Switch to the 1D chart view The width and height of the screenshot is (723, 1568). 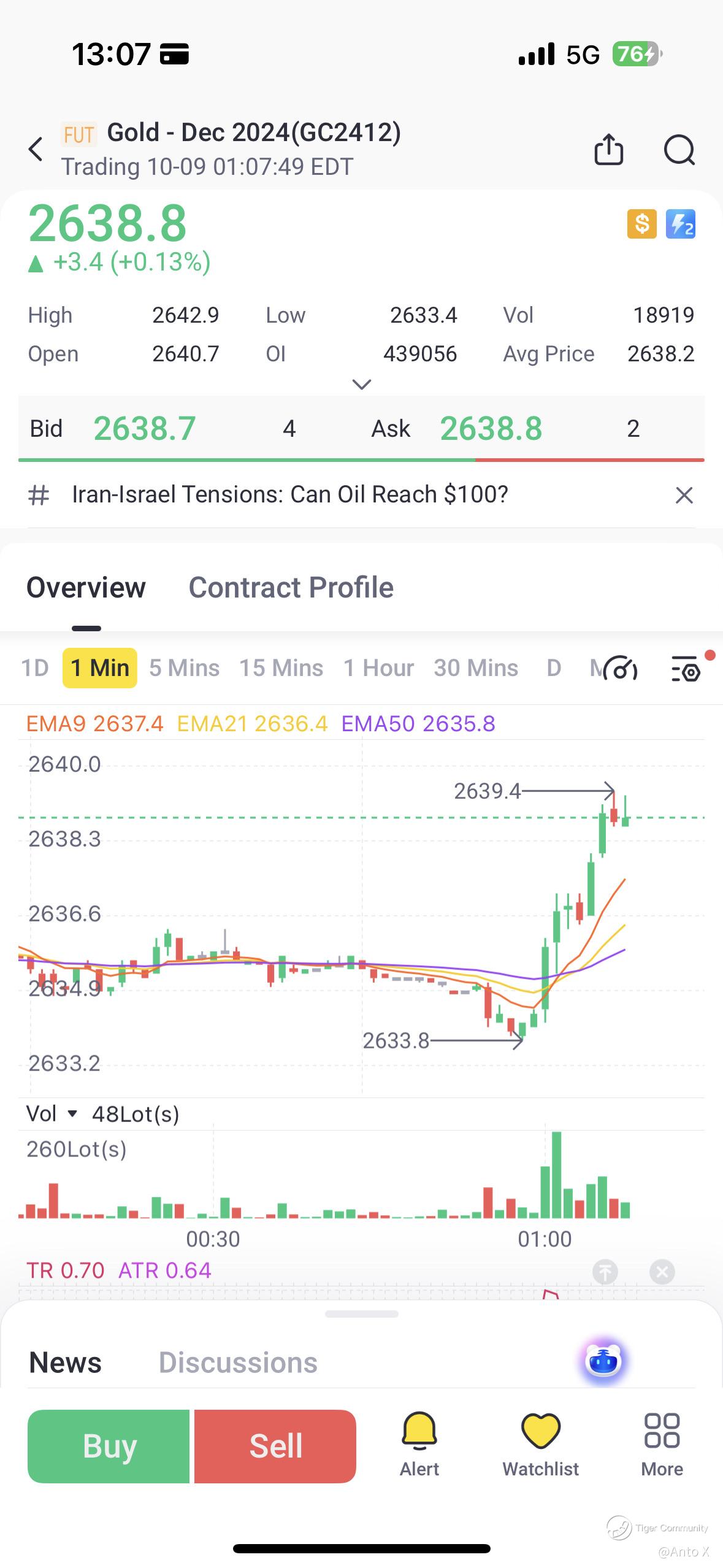35,668
